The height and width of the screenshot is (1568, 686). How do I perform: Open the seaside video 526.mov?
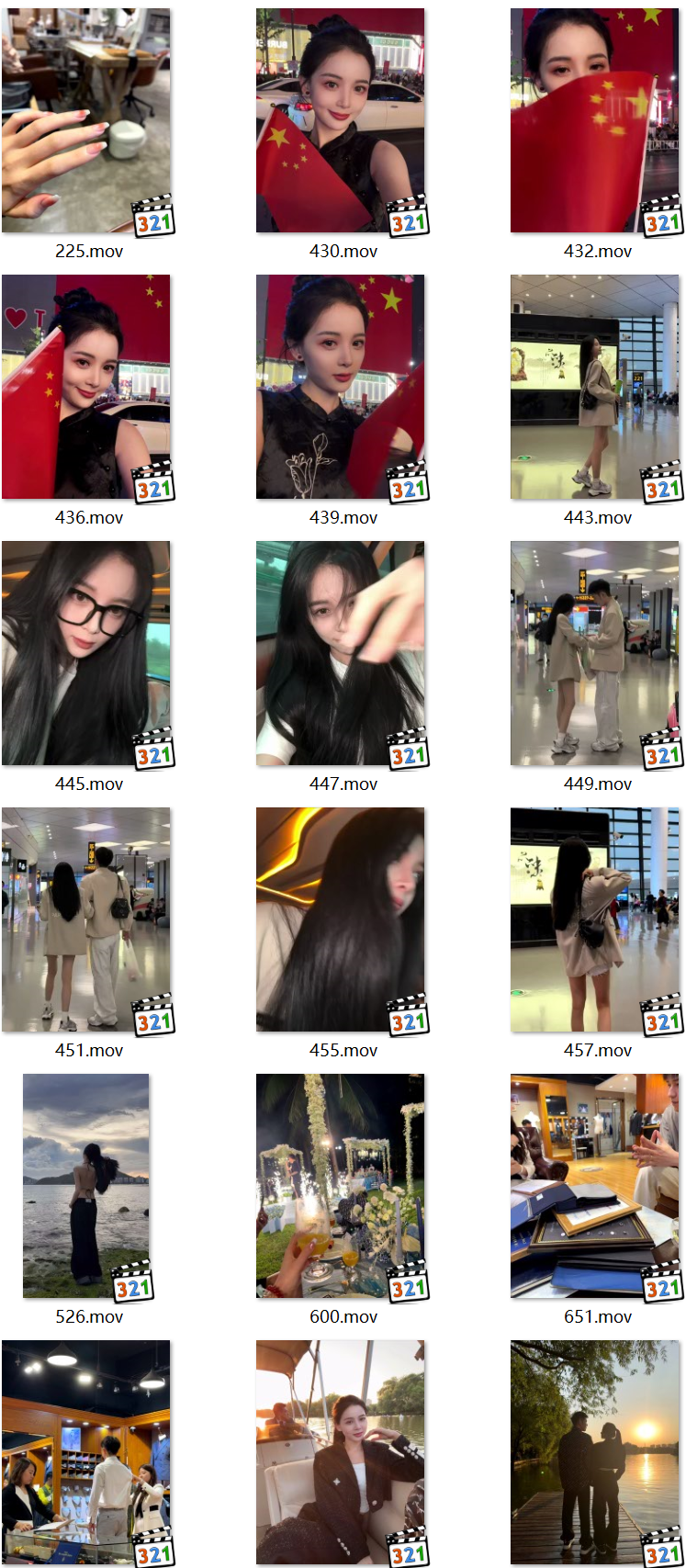(86, 1186)
